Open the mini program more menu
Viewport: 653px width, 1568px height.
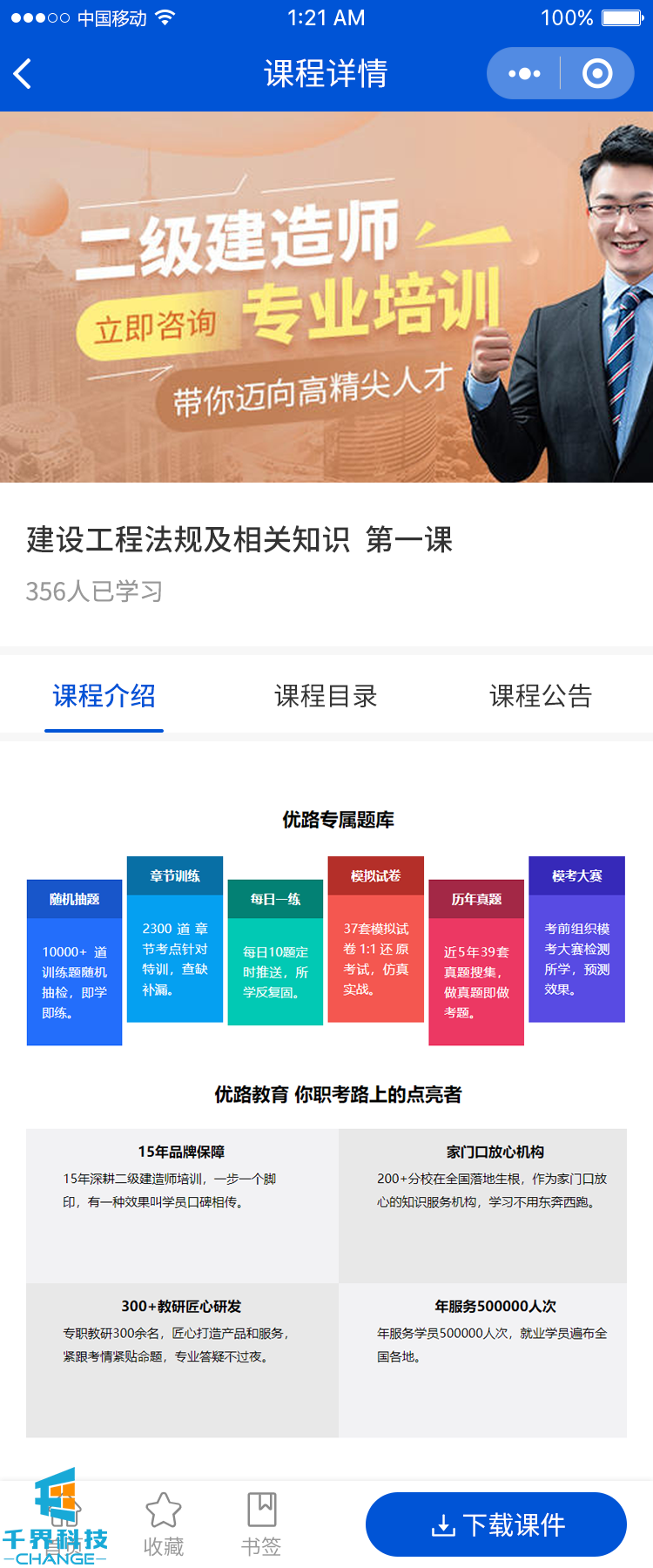tap(523, 74)
